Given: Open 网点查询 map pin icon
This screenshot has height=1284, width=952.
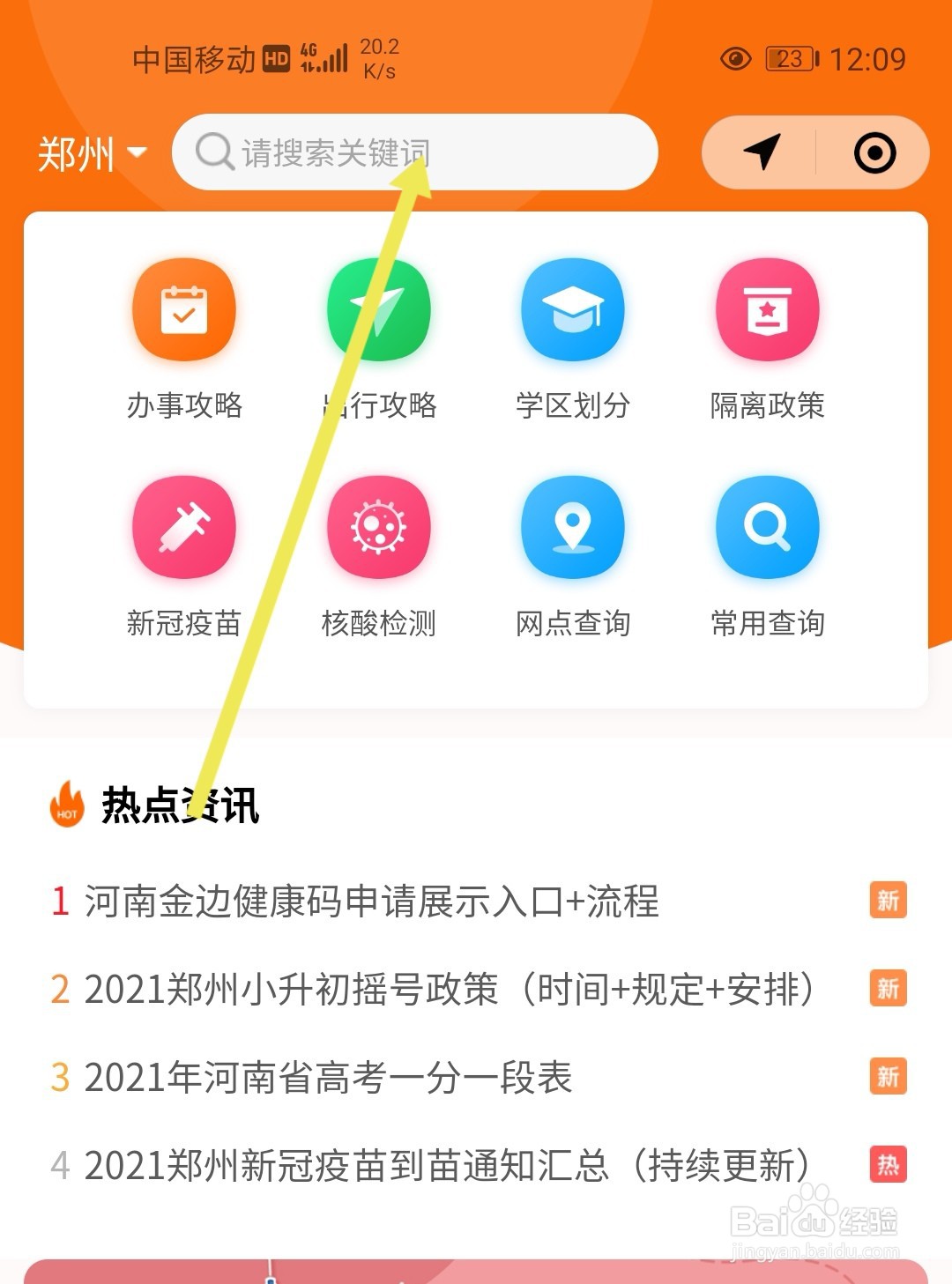Looking at the screenshot, I should (x=572, y=529).
